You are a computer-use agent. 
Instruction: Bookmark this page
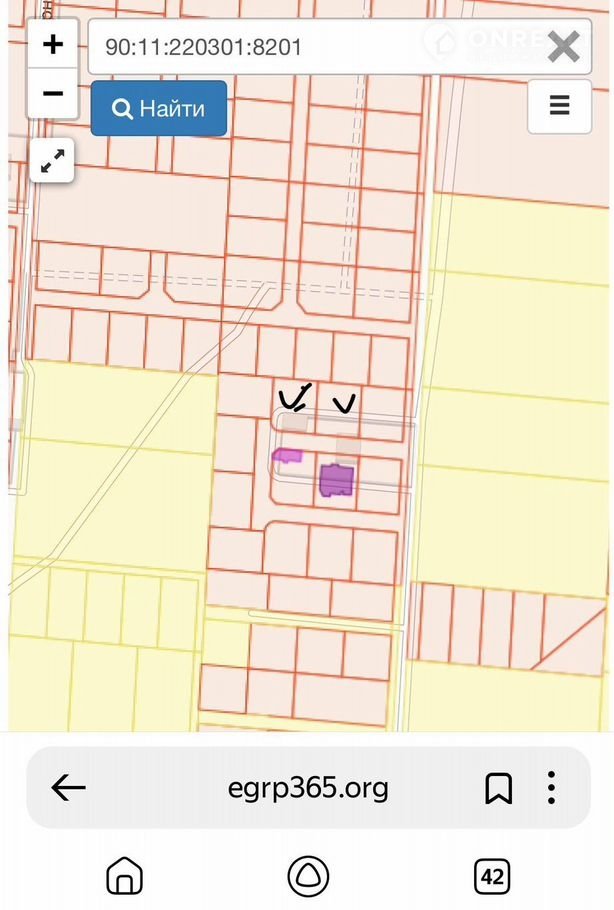(x=498, y=788)
